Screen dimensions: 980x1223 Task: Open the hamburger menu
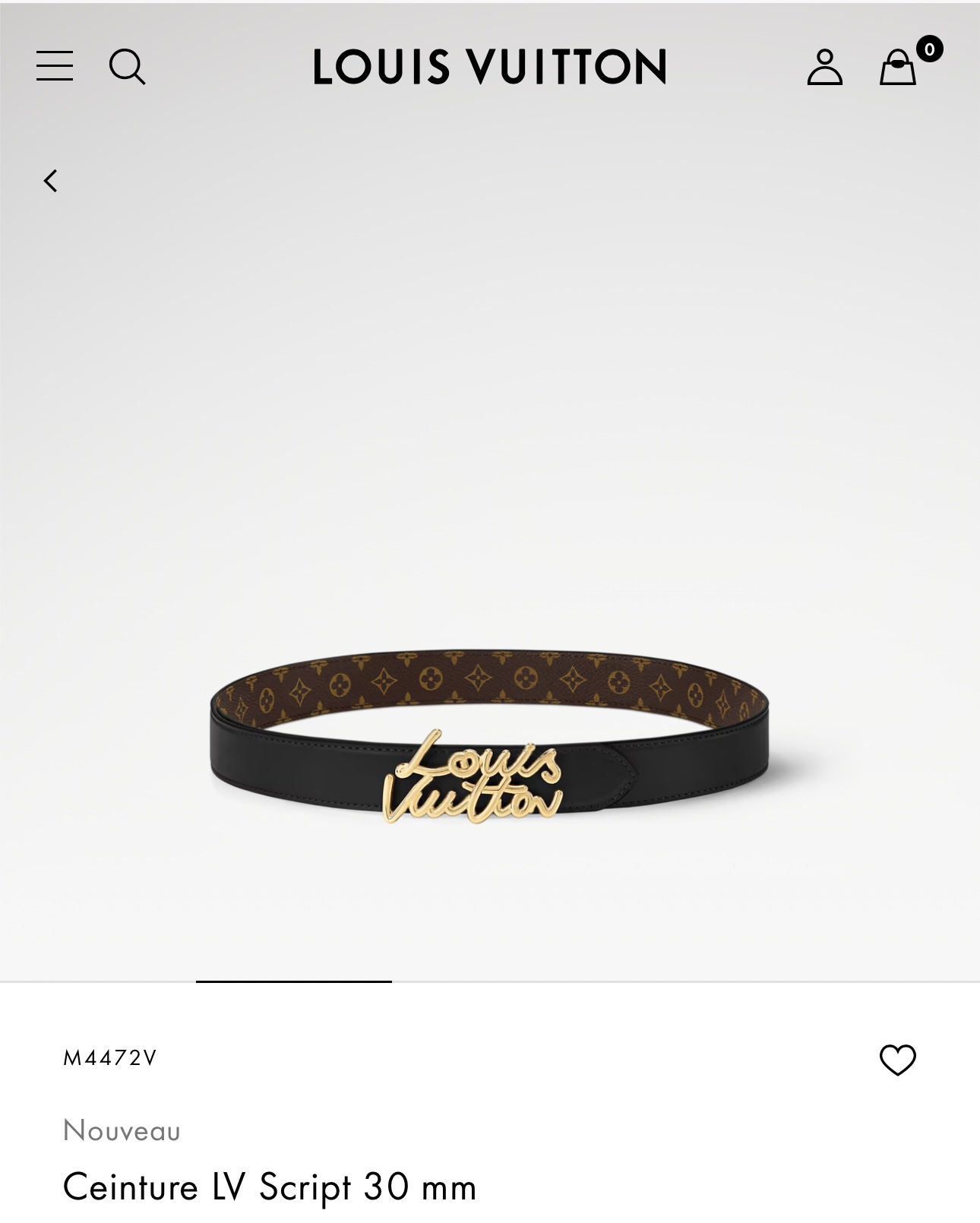click(x=55, y=66)
